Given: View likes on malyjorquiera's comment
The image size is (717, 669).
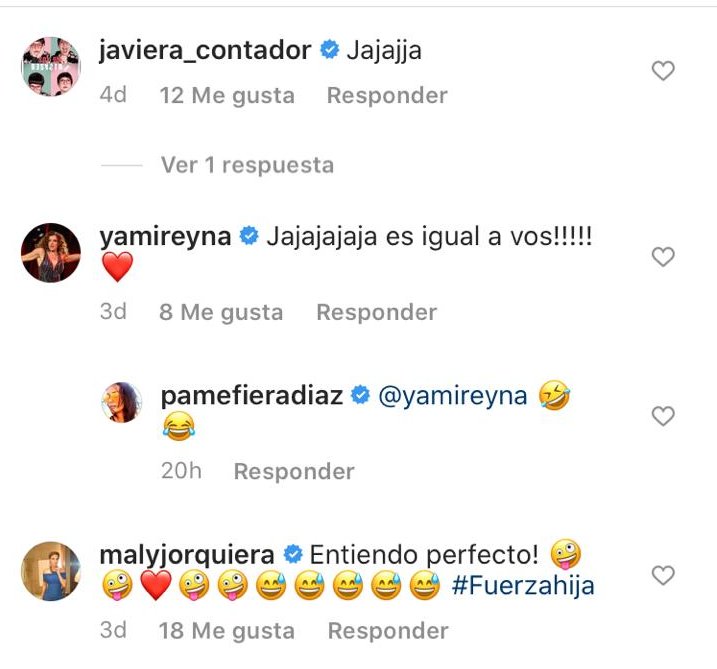Looking at the screenshot, I should pos(227,631).
